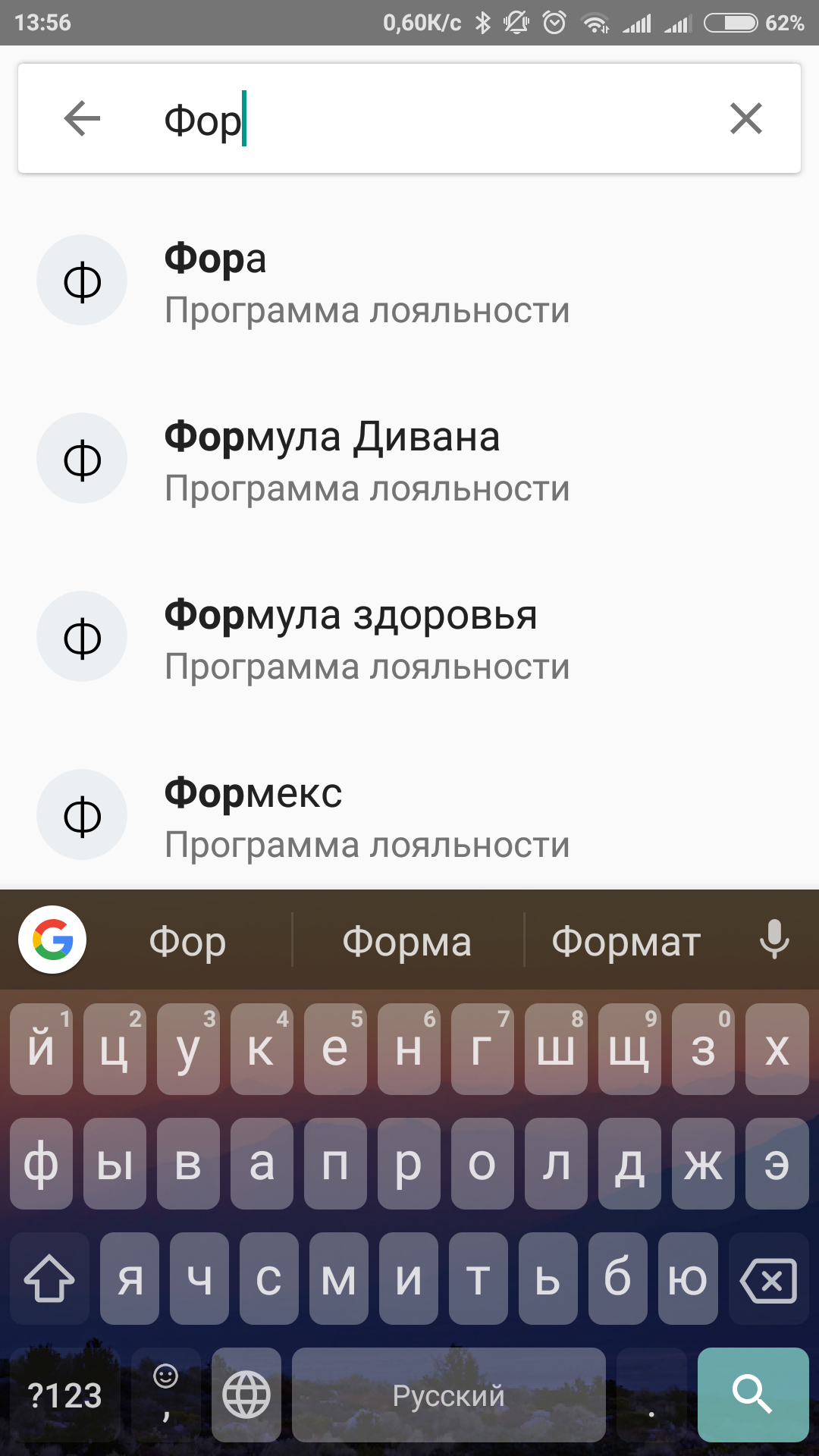Open the Google button on the keyboard
Screen dimensions: 819x1456
coord(52,940)
